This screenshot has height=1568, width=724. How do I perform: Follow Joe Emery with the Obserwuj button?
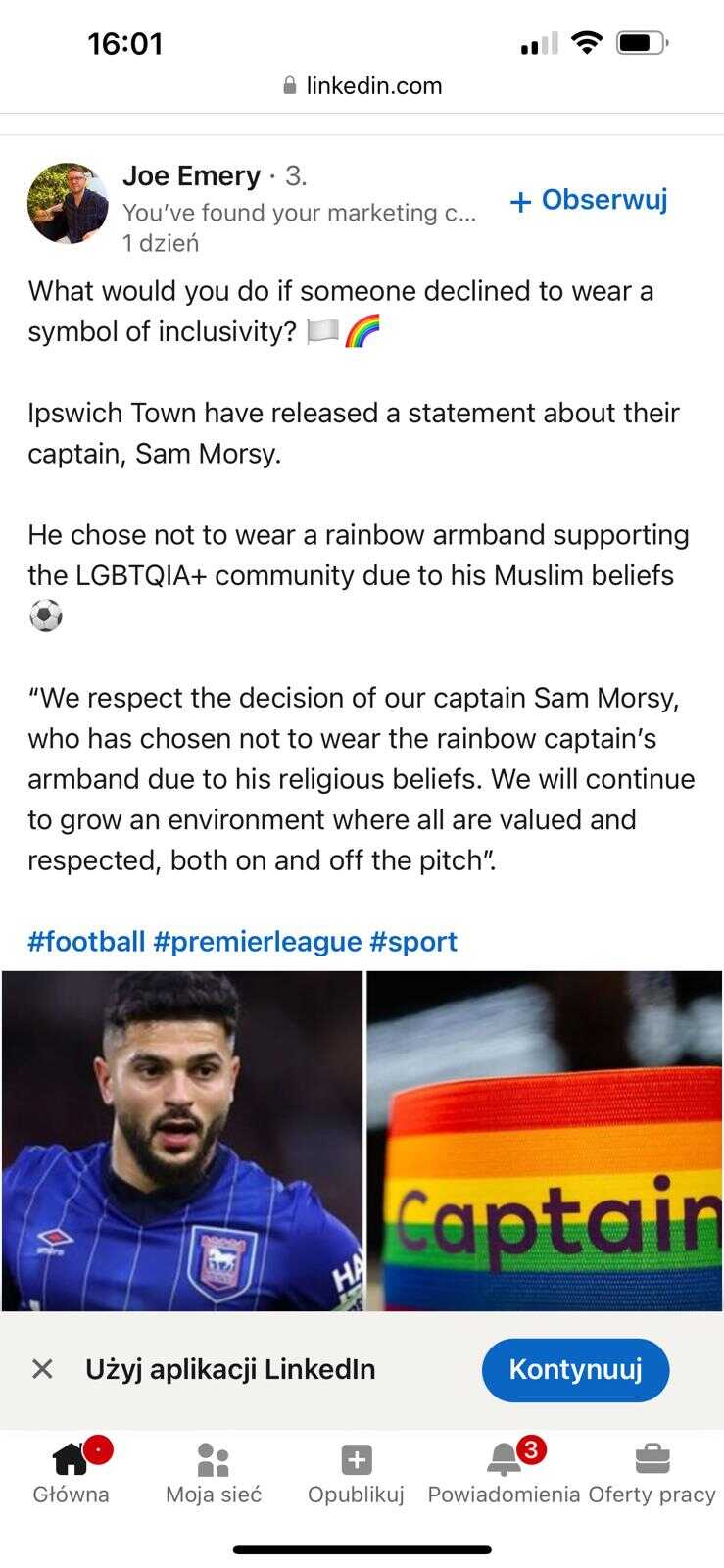[x=589, y=200]
